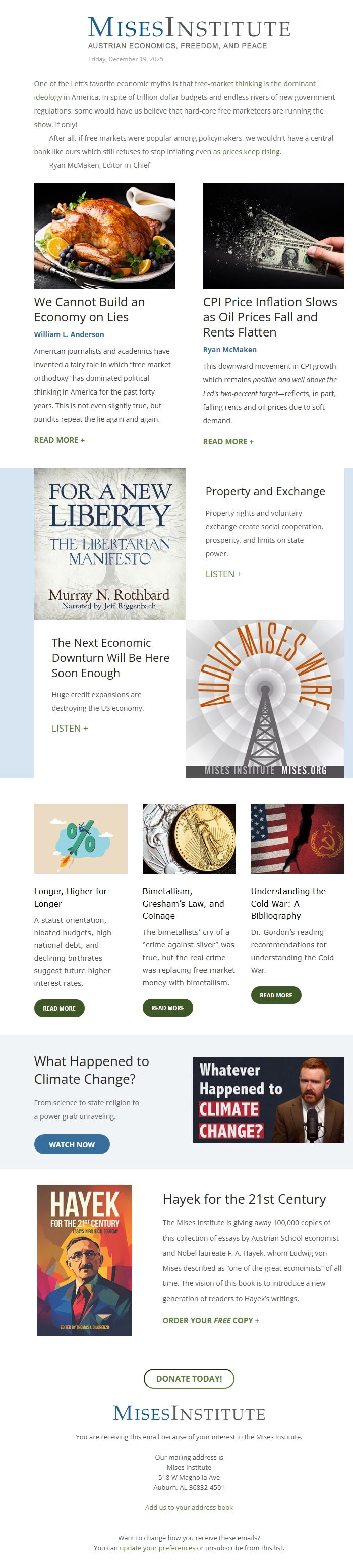This screenshot has width=353, height=1568.
Task: Open the 'free-market thinking is the dominant ideology' link
Action: [254, 83]
